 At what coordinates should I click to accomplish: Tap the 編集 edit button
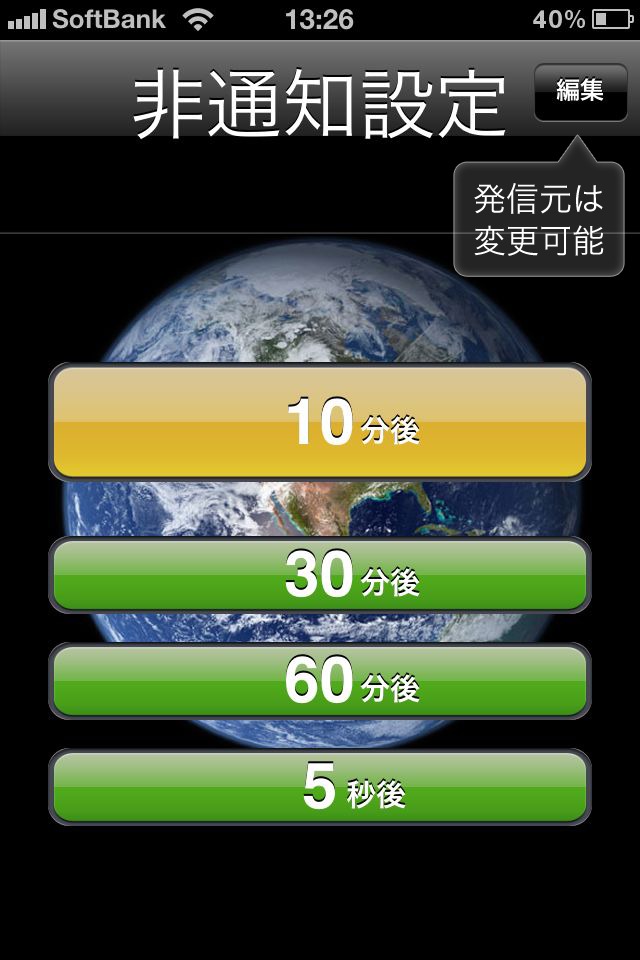(580, 92)
